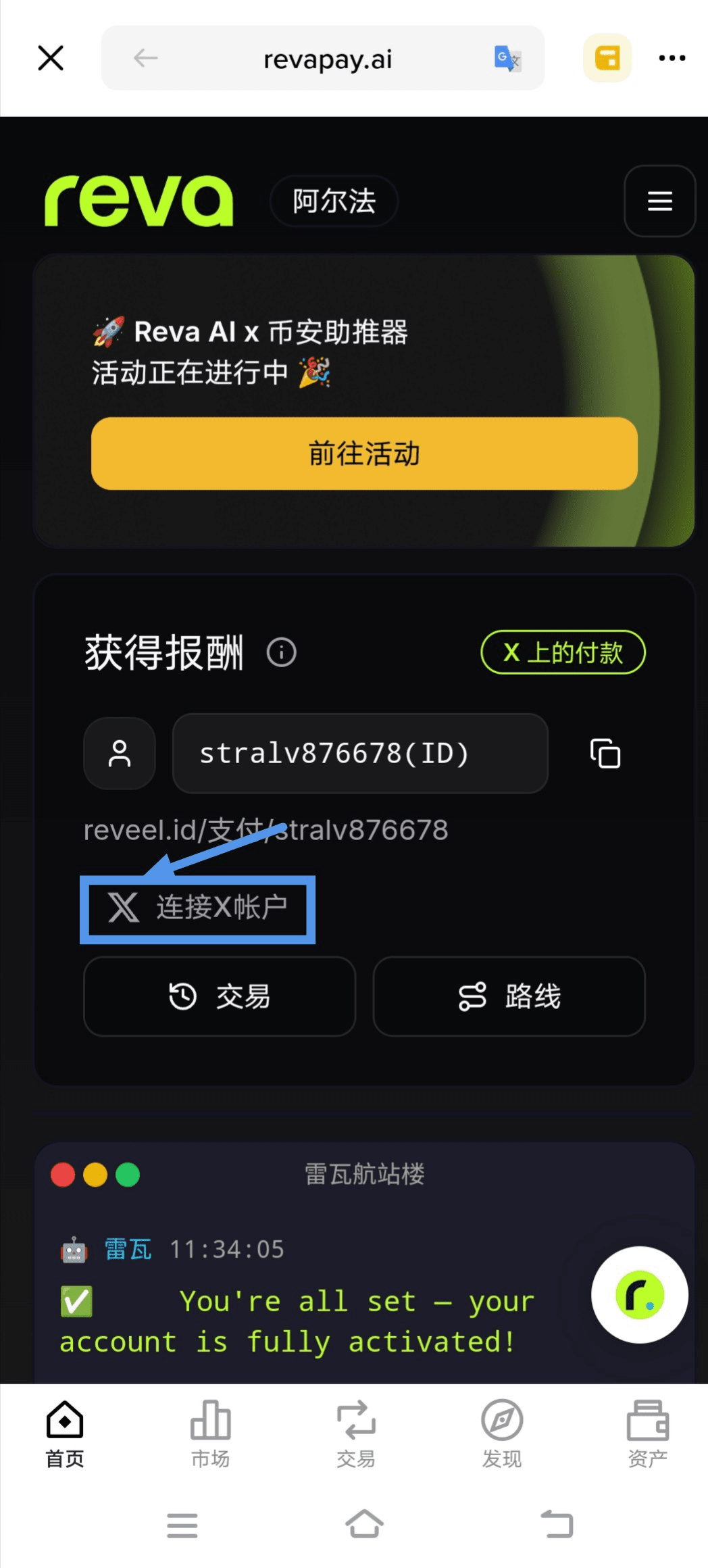Open the reva hamburger menu
This screenshot has width=708, height=1568.
click(x=659, y=201)
